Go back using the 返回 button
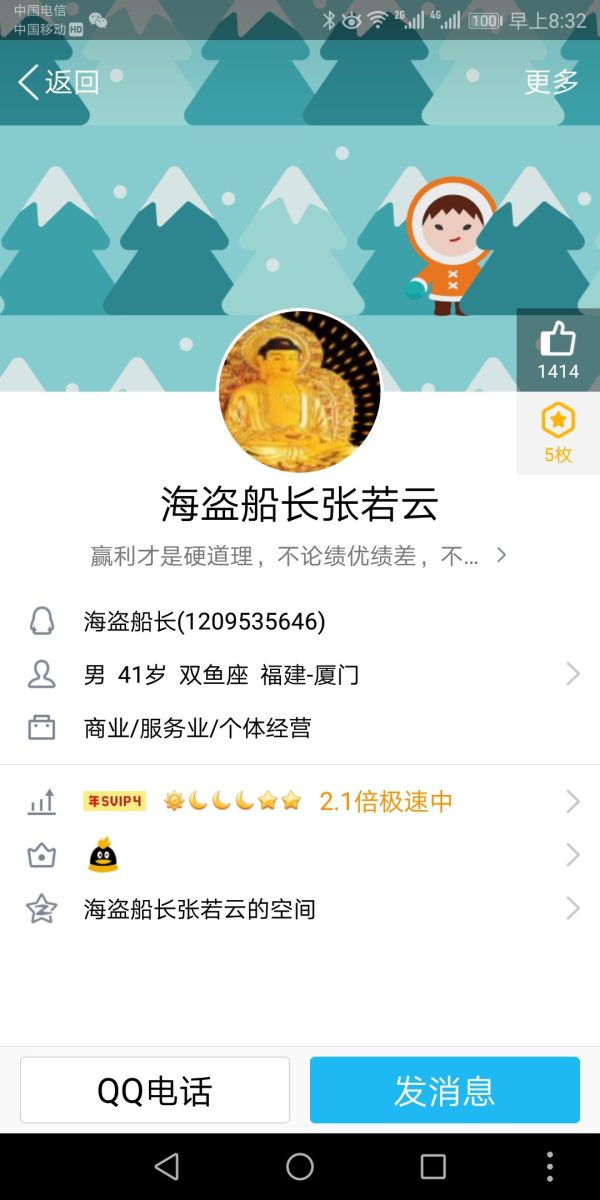 [59, 82]
